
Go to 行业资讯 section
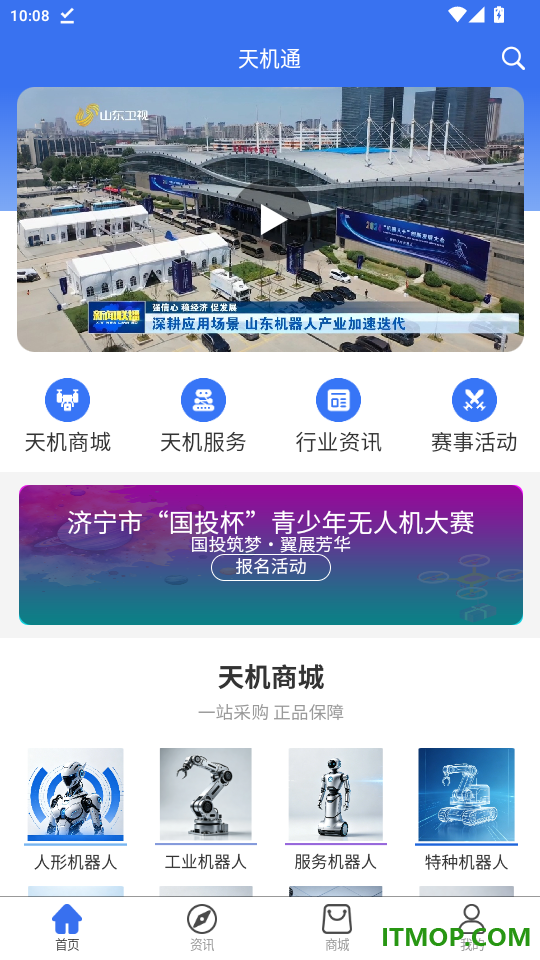tap(338, 416)
